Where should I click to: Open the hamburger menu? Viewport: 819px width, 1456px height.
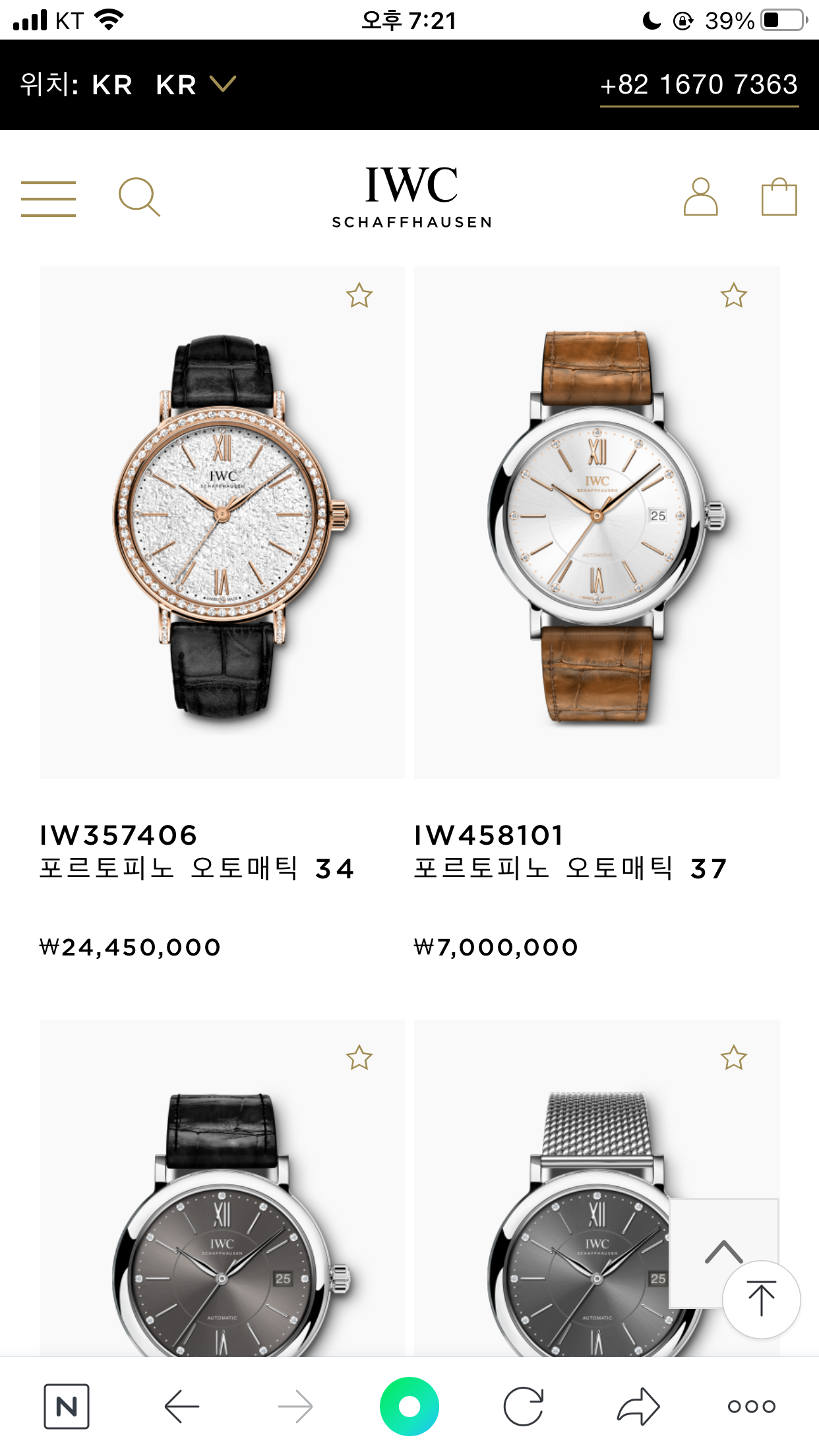[x=48, y=198]
